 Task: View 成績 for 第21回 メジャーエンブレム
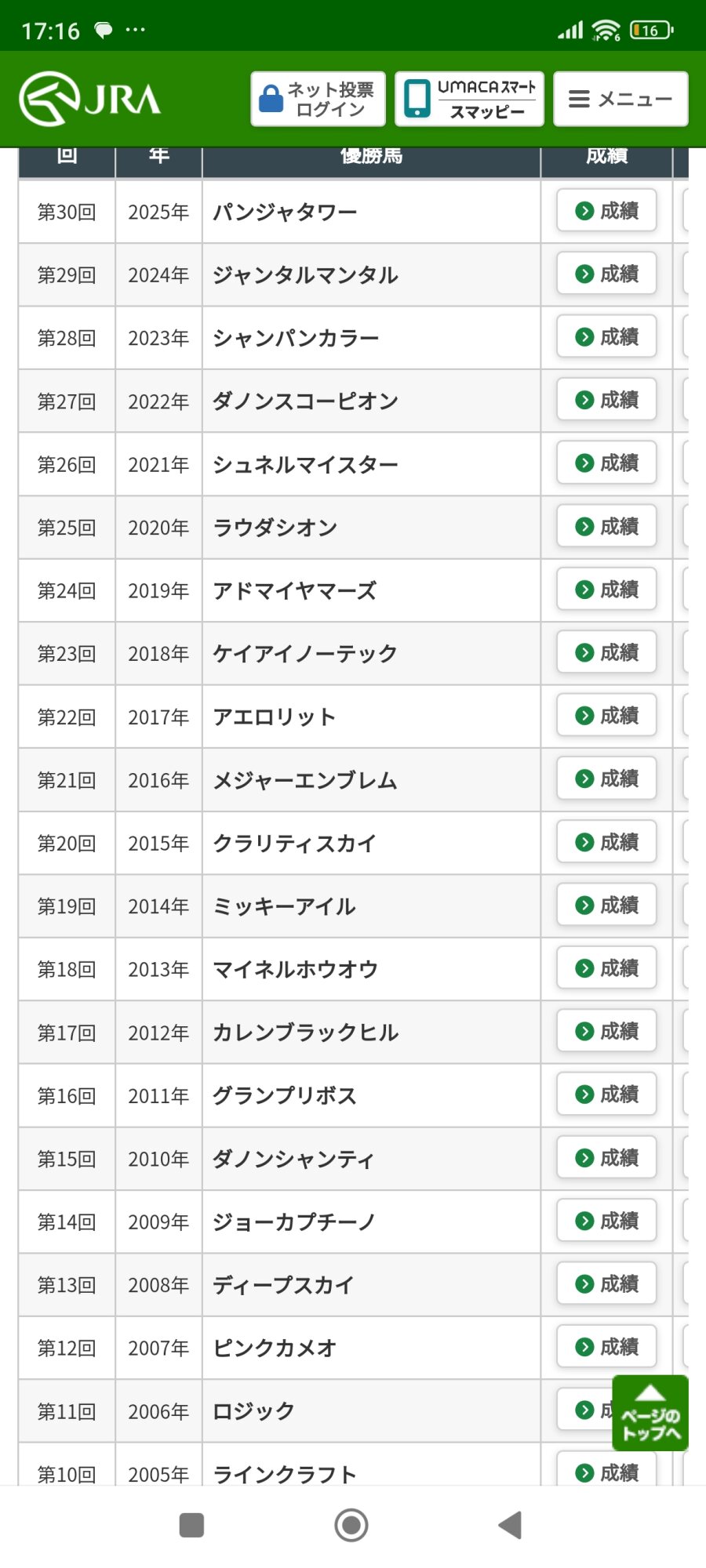606,779
